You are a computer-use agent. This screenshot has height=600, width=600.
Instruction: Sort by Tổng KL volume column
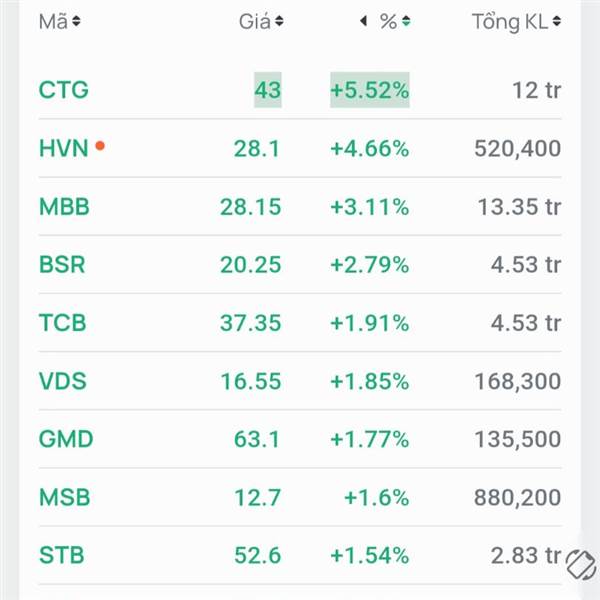[x=516, y=22]
